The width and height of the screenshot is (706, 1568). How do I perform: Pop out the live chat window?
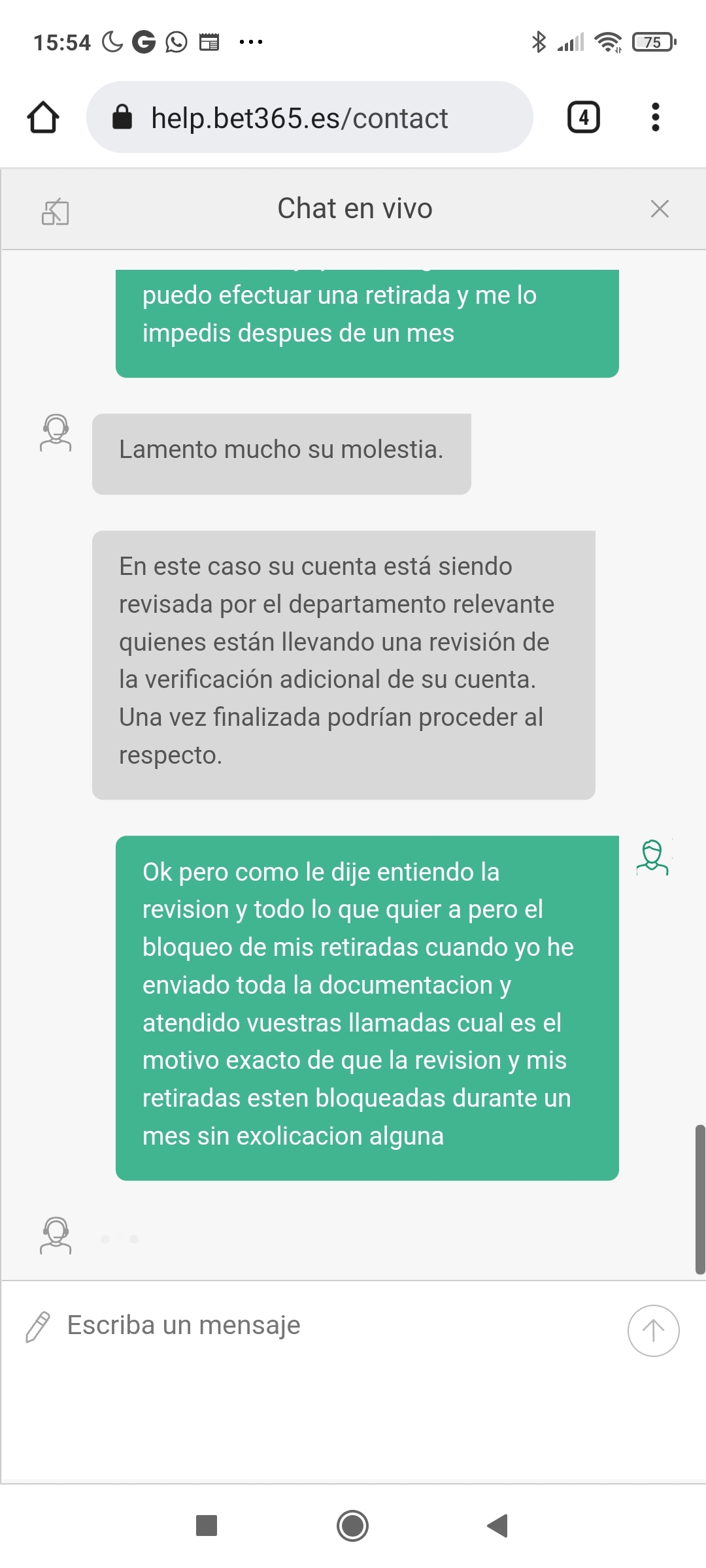(x=56, y=212)
